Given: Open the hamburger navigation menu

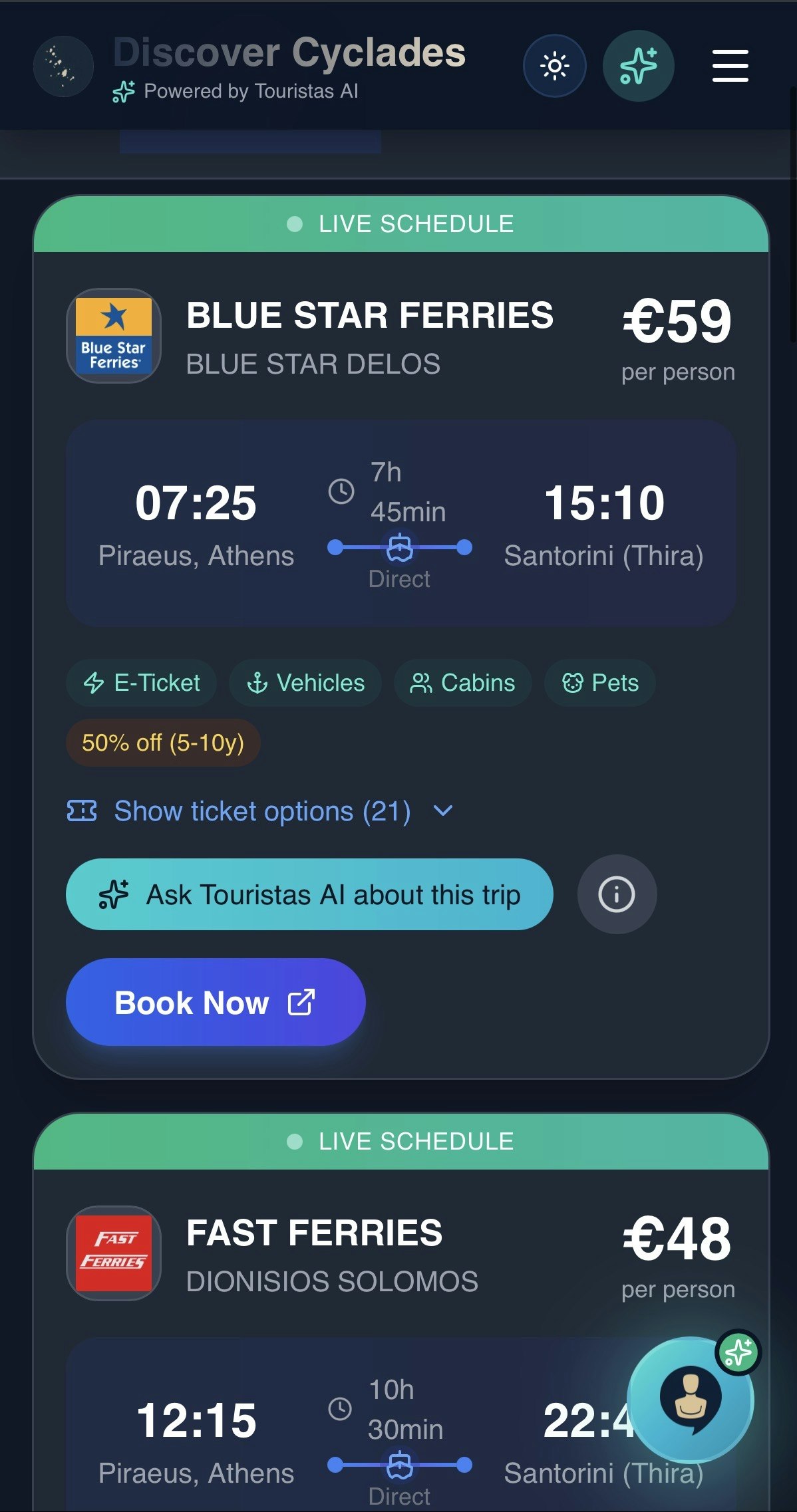Looking at the screenshot, I should tap(729, 66).
